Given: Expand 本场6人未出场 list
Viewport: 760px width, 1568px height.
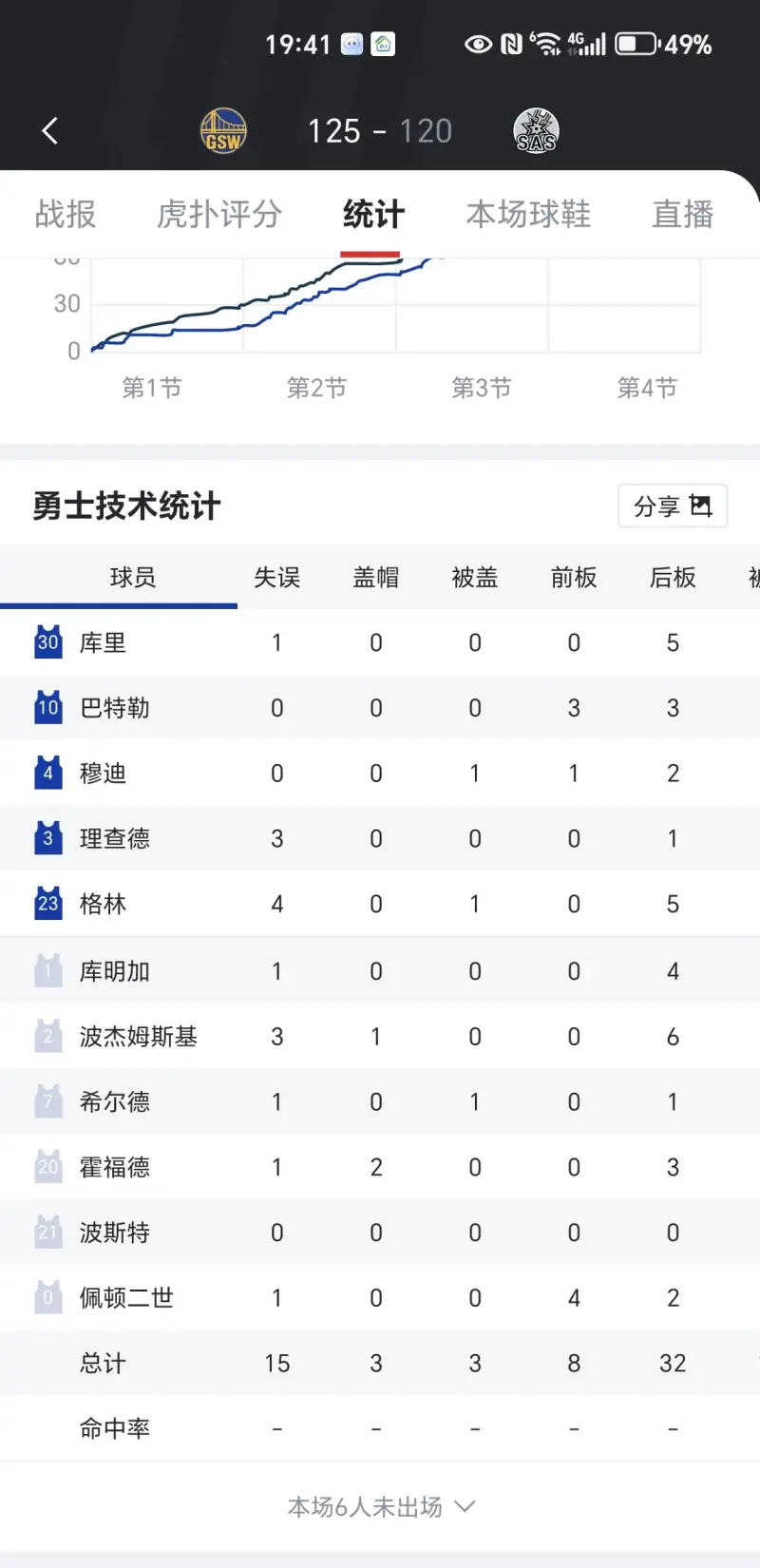Looking at the screenshot, I should (380, 1506).
